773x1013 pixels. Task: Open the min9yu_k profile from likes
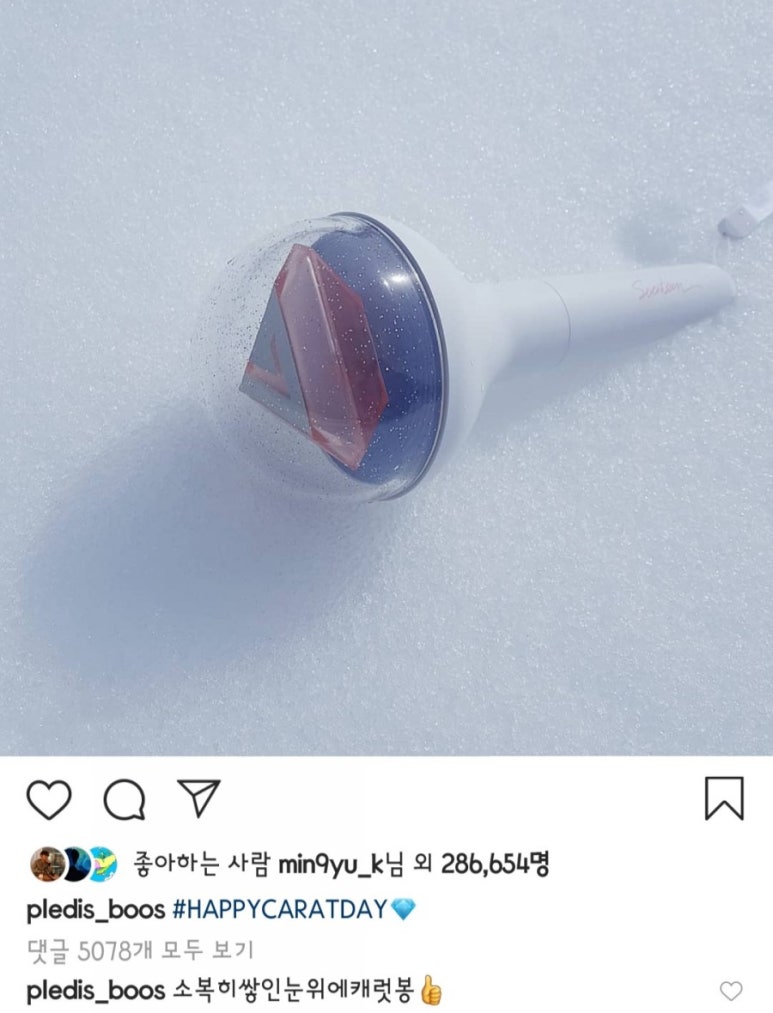point(330,863)
